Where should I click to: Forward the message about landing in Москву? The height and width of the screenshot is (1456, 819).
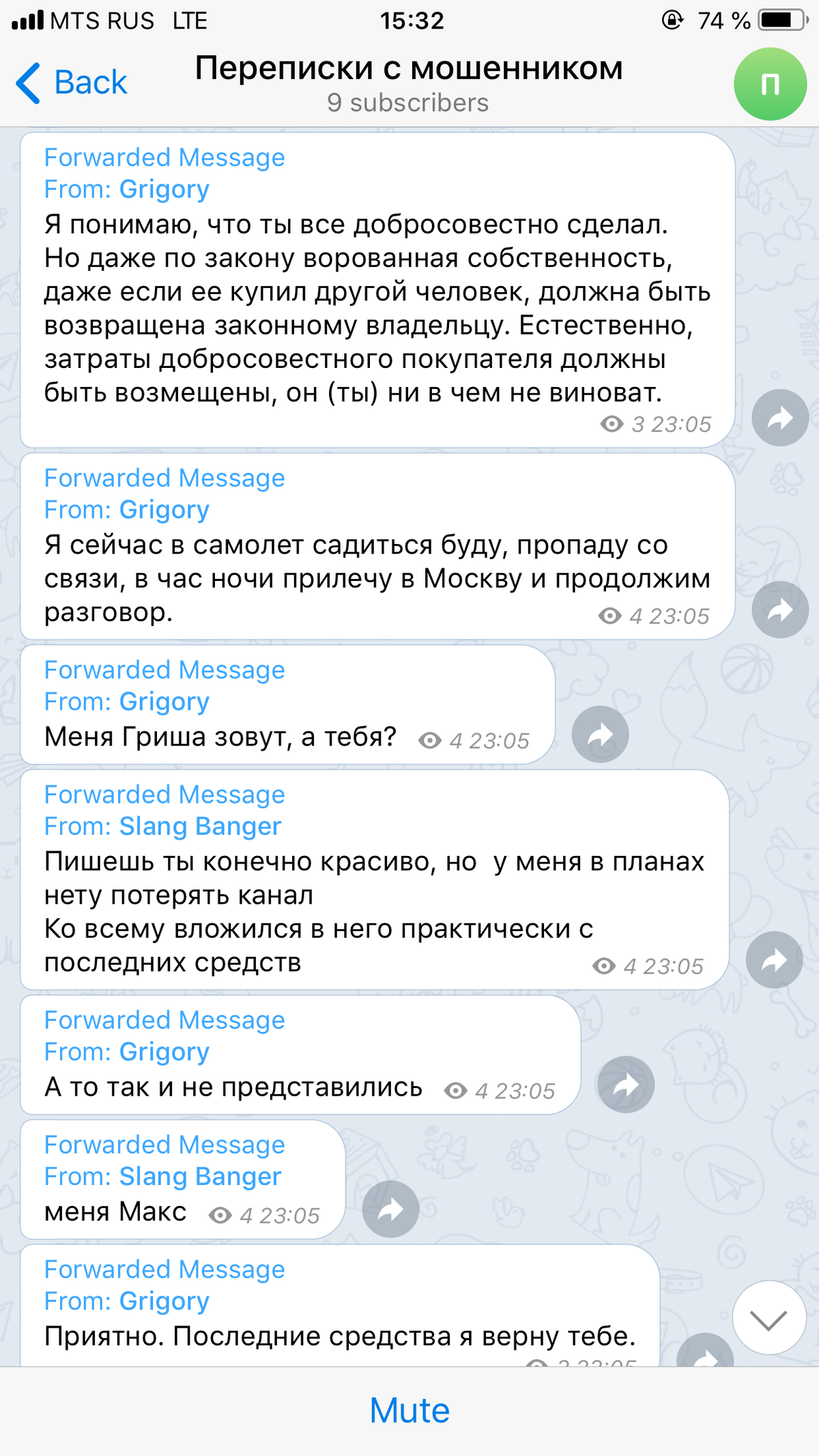[x=779, y=610]
